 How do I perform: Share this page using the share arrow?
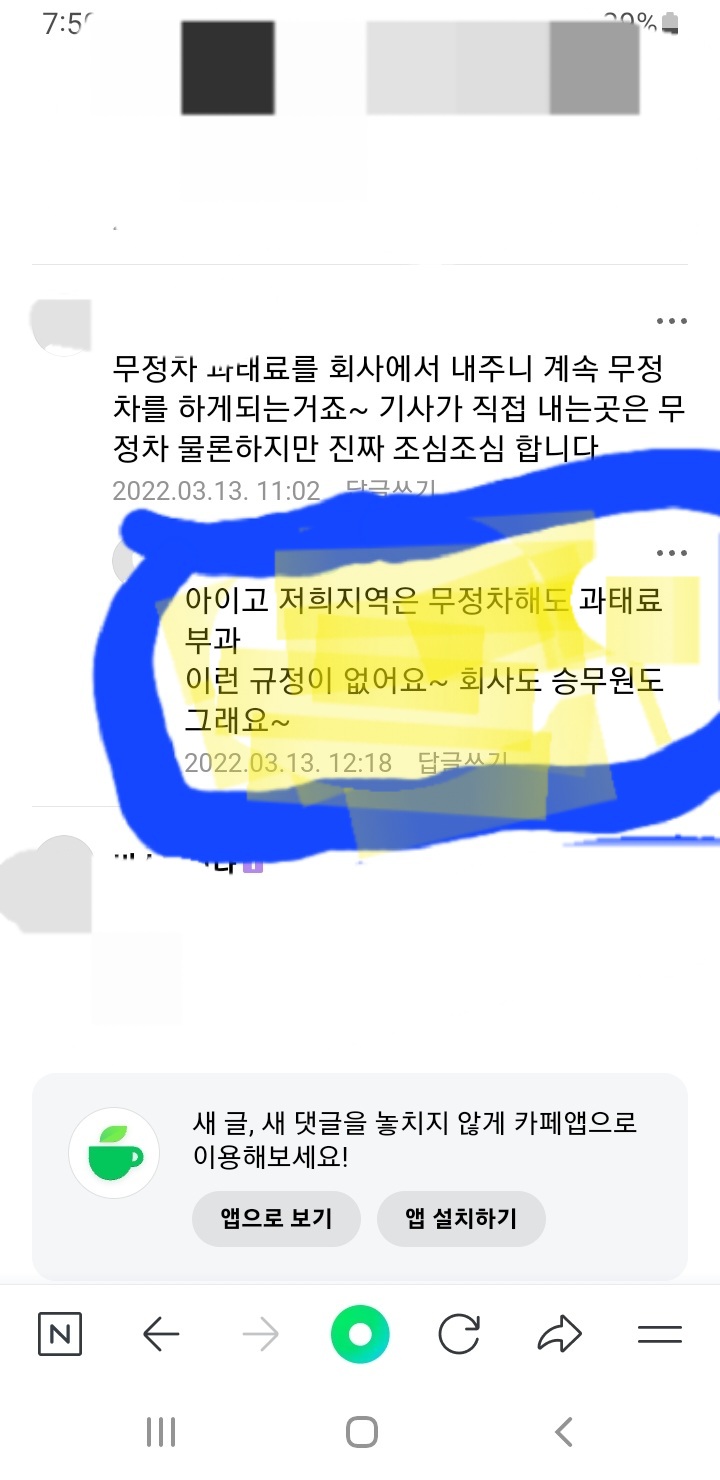tap(560, 1334)
